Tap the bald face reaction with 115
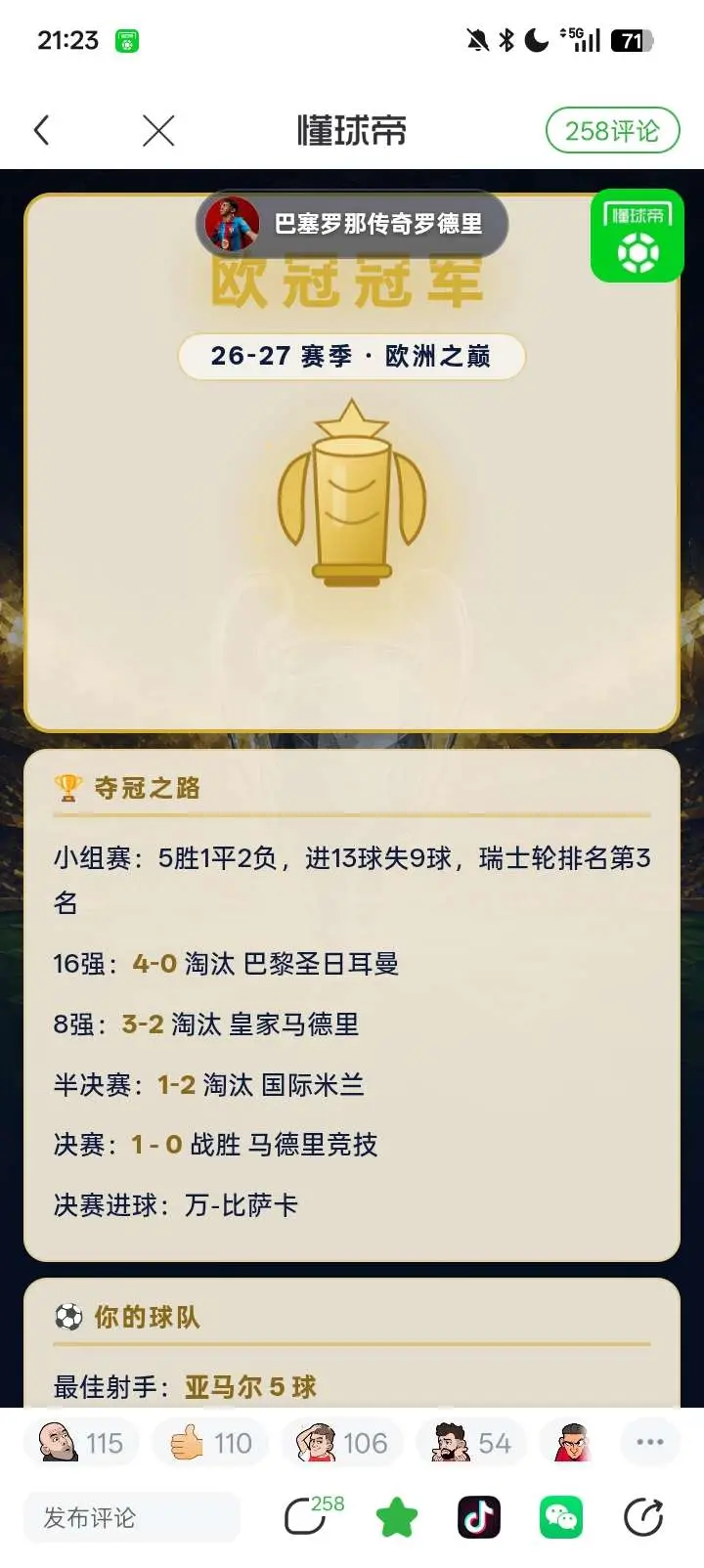This screenshot has height=1568, width=704. (x=81, y=1443)
